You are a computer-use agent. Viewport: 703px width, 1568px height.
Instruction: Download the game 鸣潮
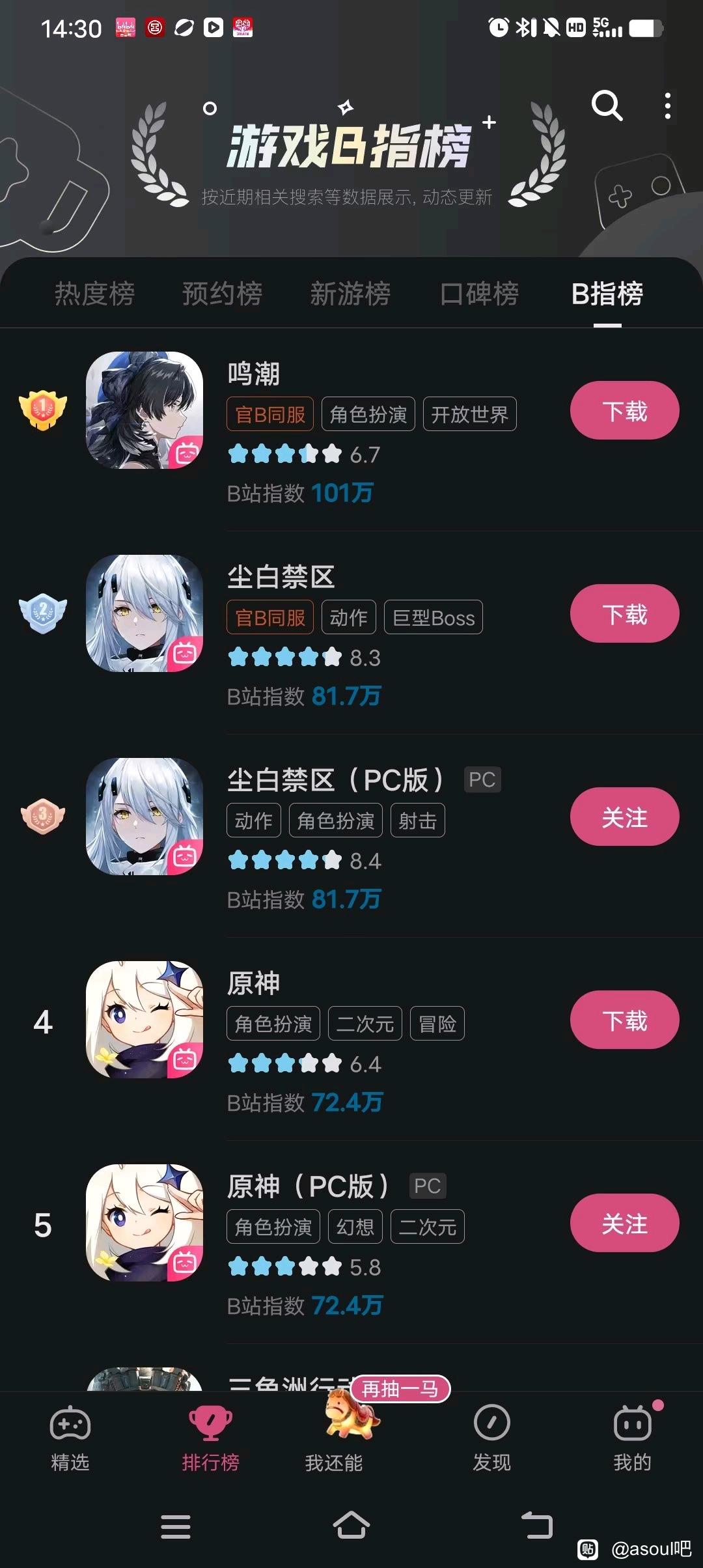624,411
